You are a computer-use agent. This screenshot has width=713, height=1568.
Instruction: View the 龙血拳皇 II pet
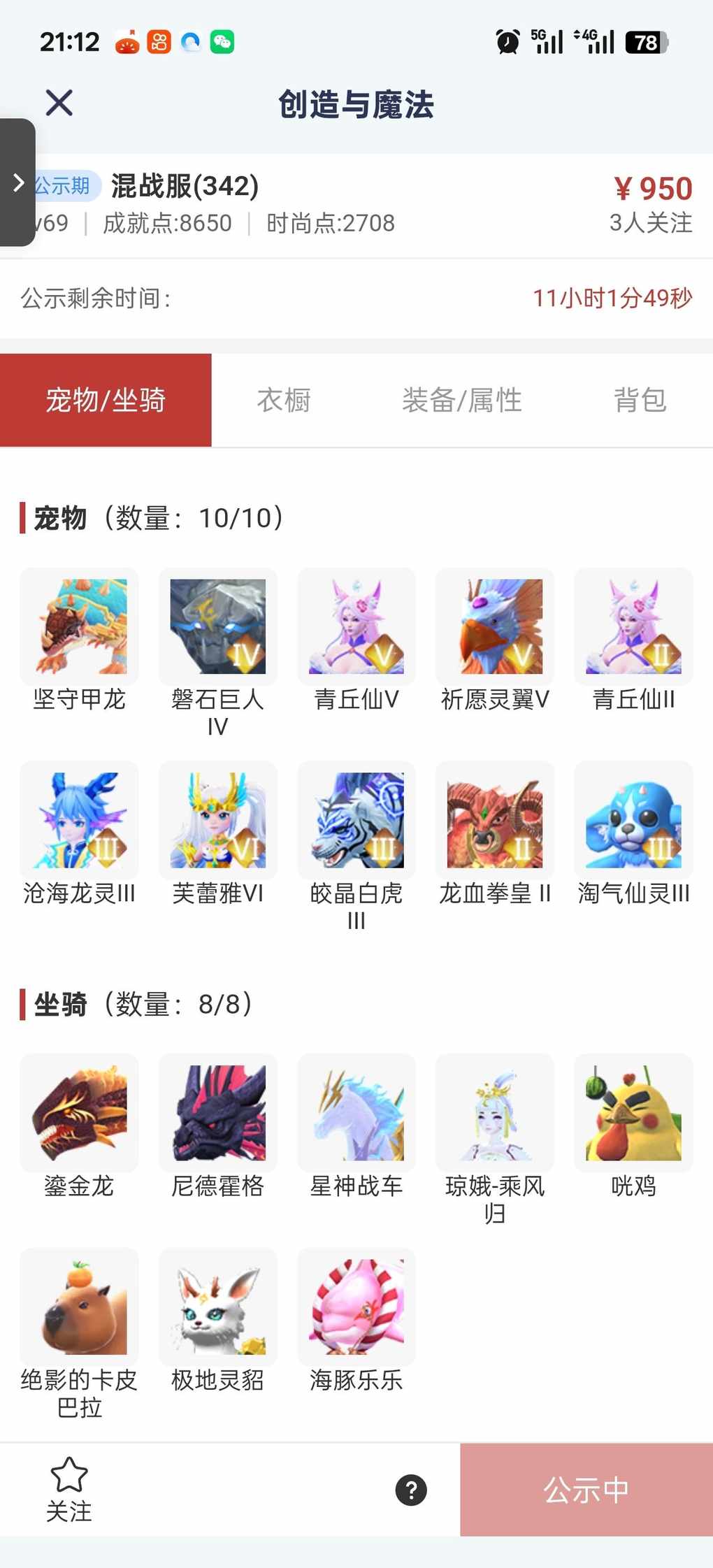tap(495, 820)
